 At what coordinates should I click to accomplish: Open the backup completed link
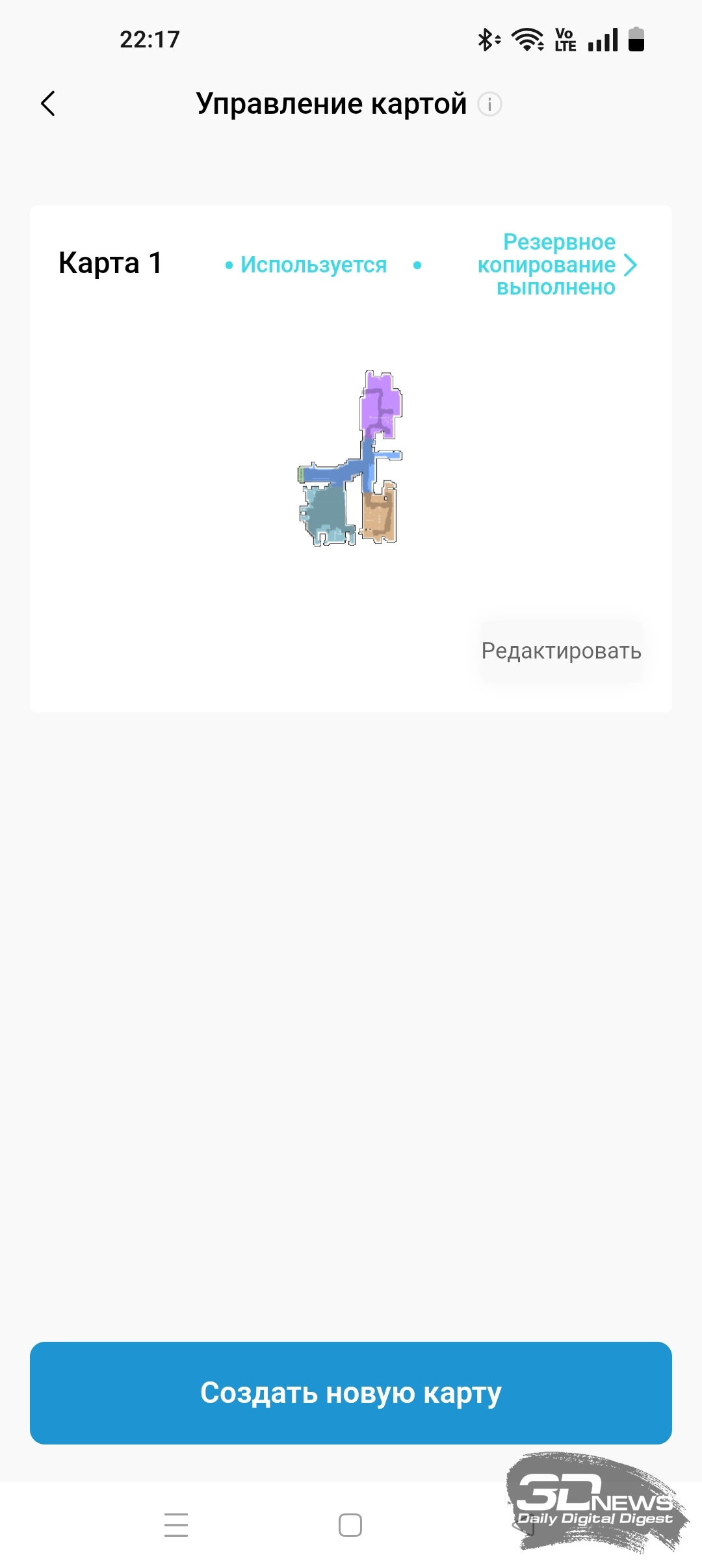pyautogui.click(x=557, y=265)
